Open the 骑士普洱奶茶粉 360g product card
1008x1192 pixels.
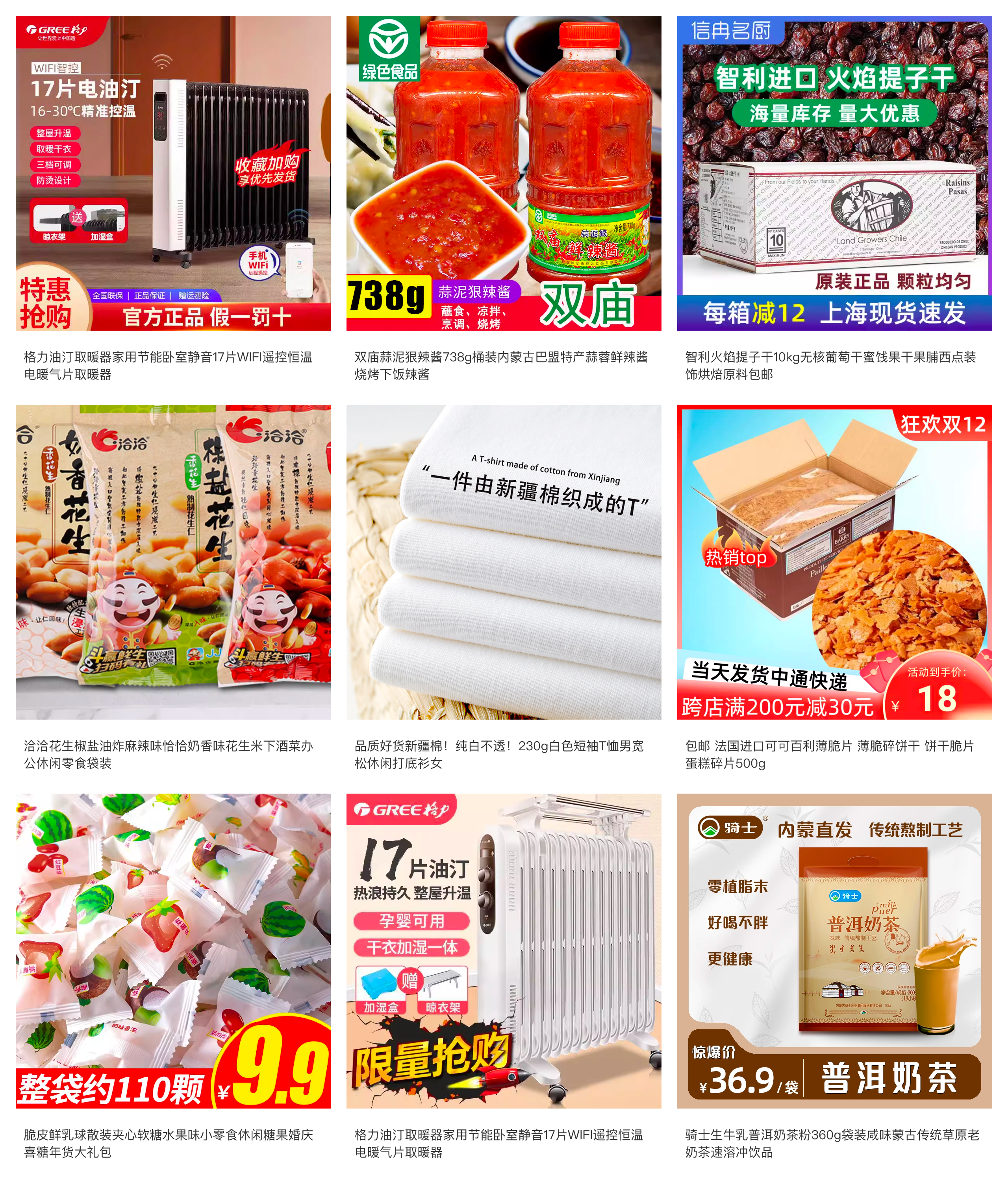coord(834,950)
